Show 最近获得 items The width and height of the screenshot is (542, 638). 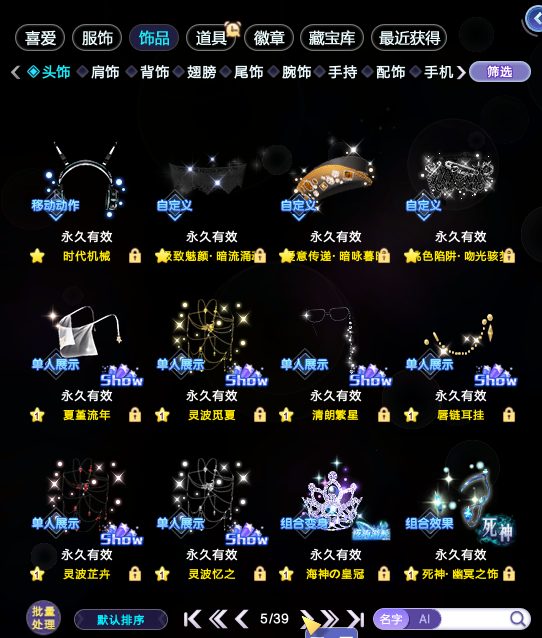[x=409, y=38]
